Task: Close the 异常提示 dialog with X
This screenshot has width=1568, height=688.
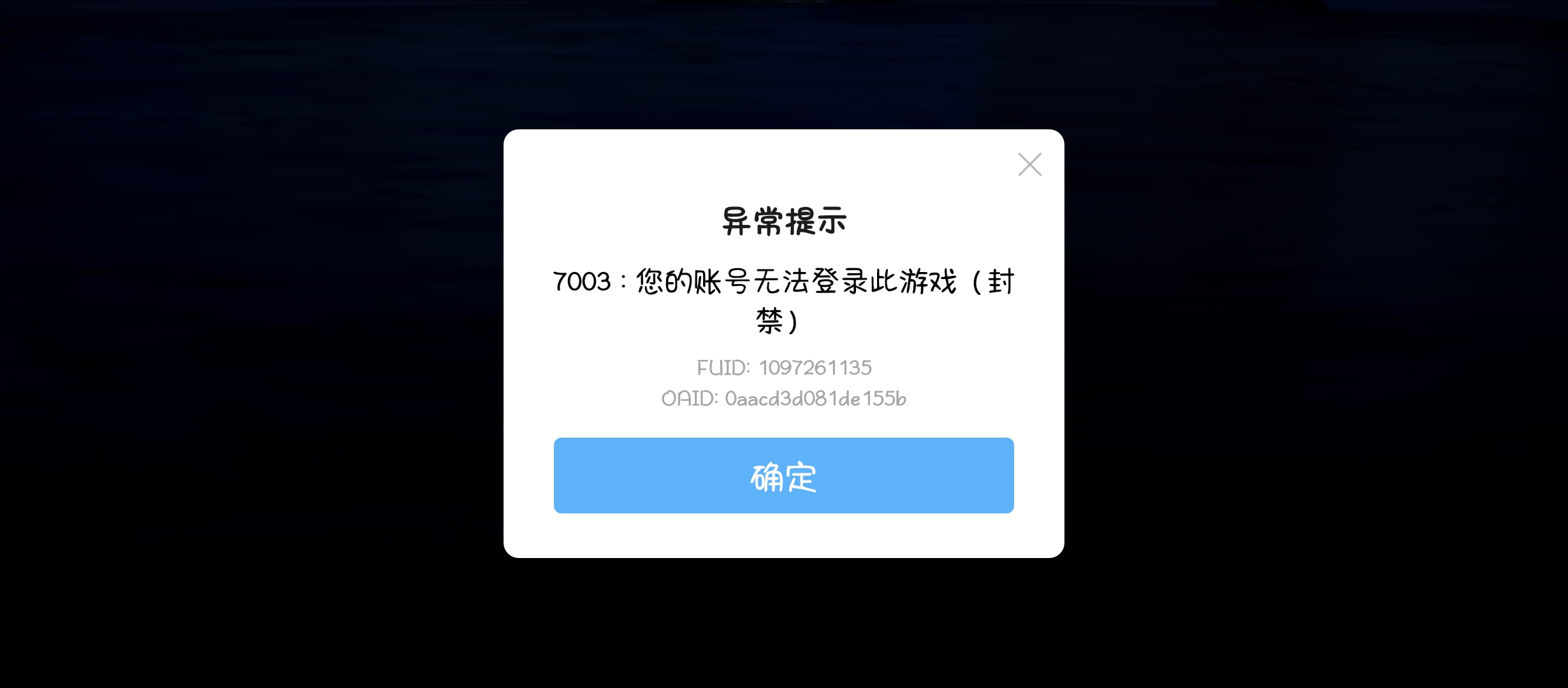Action: tap(1029, 164)
